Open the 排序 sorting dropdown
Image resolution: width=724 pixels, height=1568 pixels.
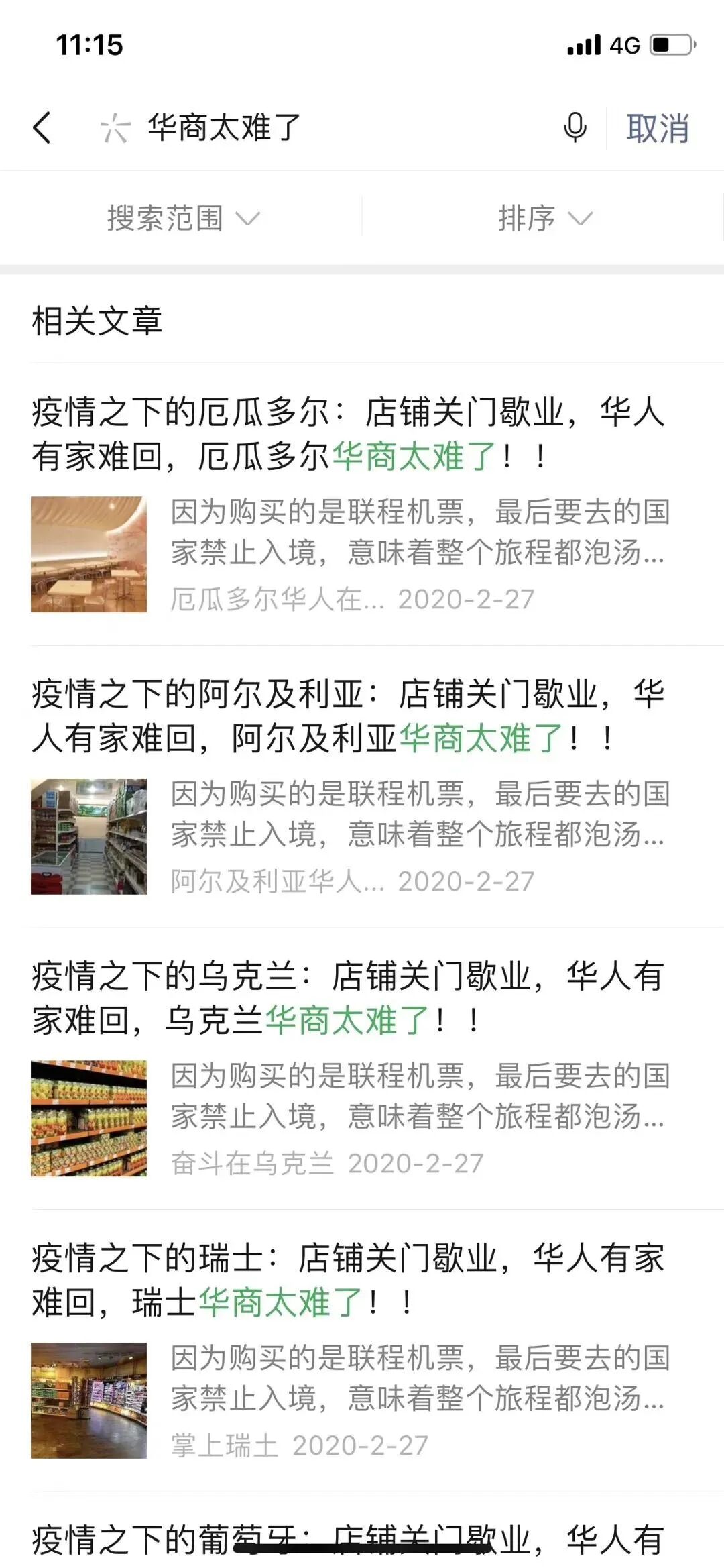click(x=544, y=218)
